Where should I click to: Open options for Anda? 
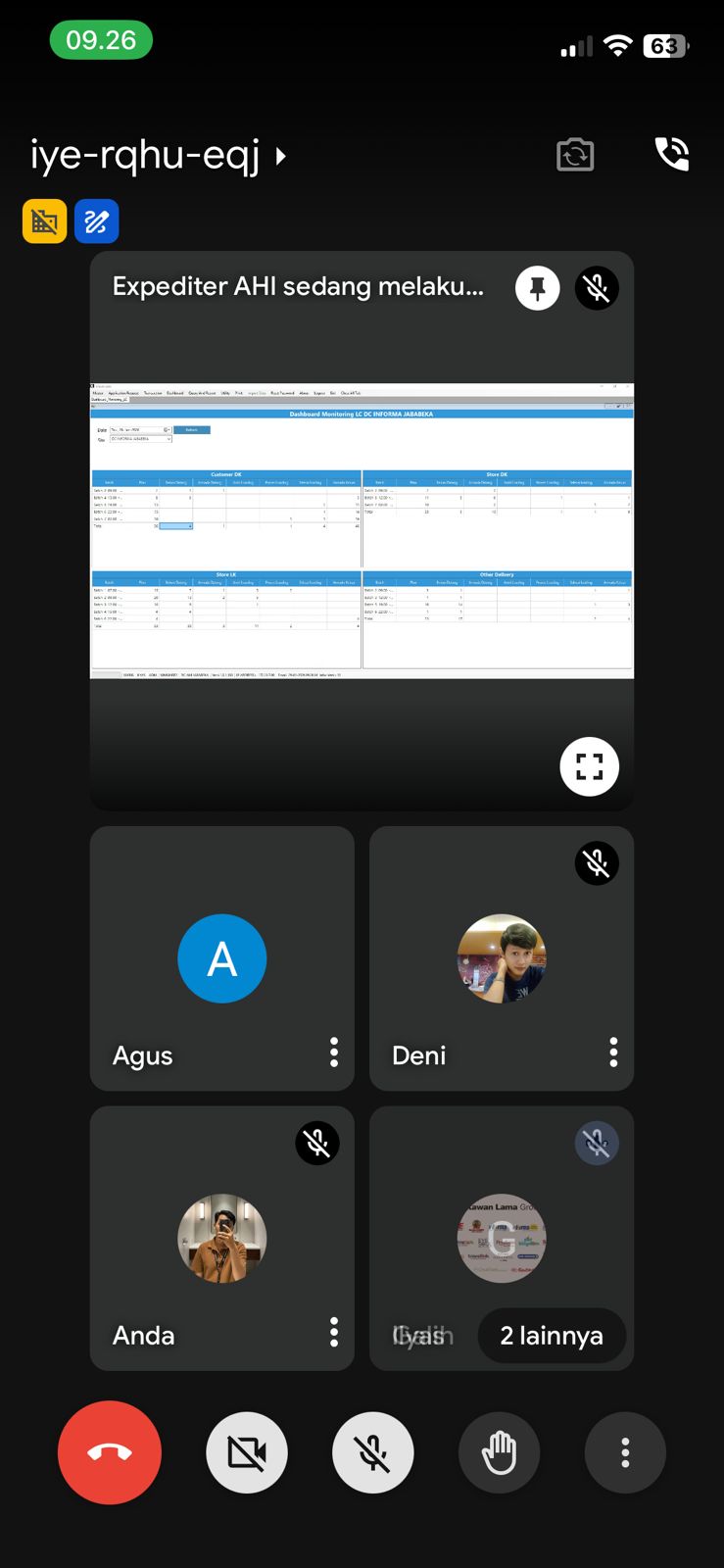334,1332
